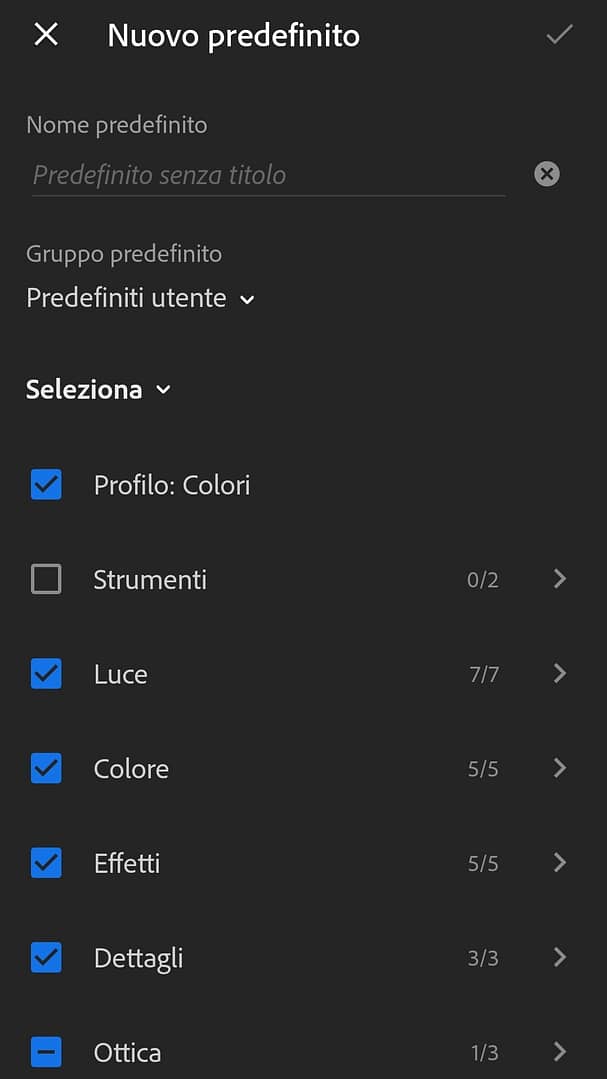The image size is (607, 1079).
Task: Expand the Colore options chevron
Action: point(560,768)
